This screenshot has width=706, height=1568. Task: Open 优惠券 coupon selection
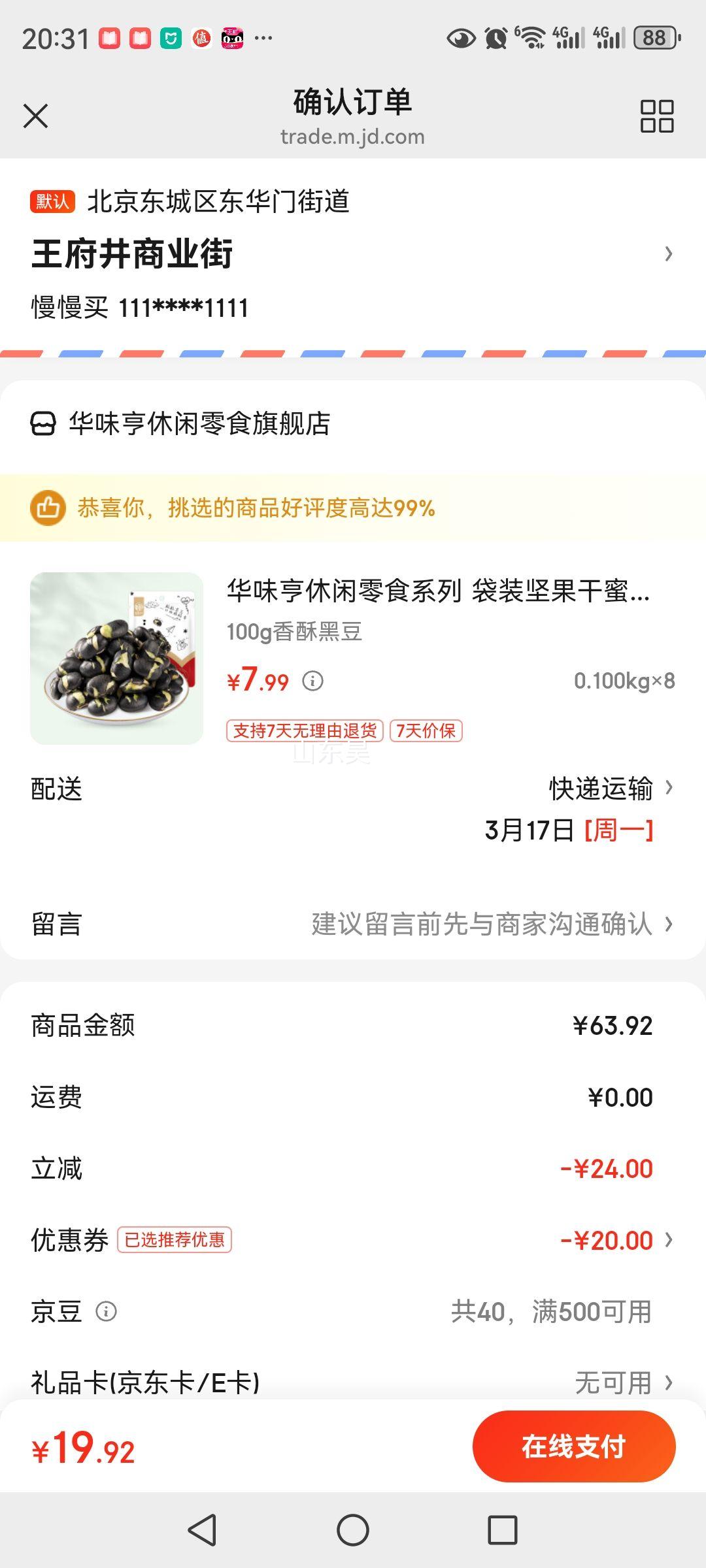353,1240
